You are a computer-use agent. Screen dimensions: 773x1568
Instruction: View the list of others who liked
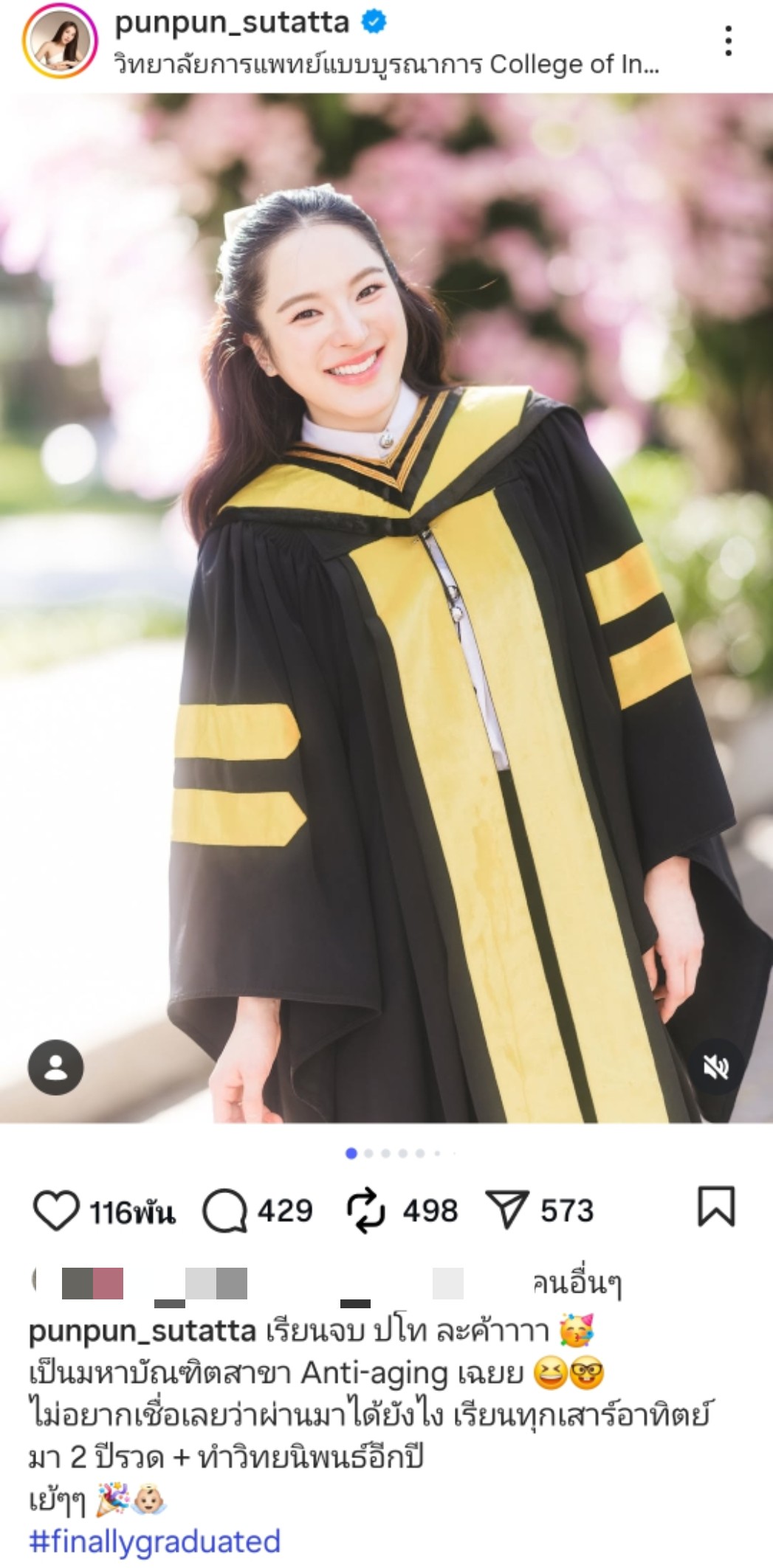pyautogui.click(x=577, y=1285)
